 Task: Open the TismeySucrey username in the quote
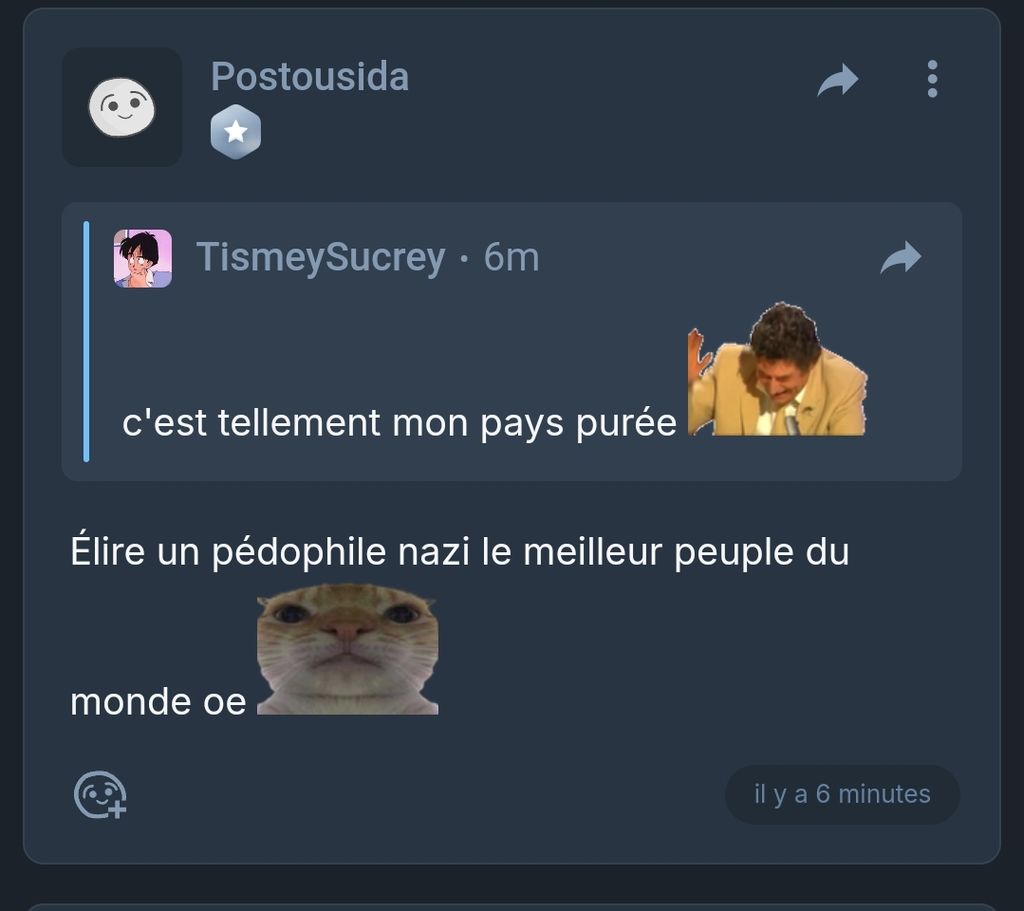[320, 258]
